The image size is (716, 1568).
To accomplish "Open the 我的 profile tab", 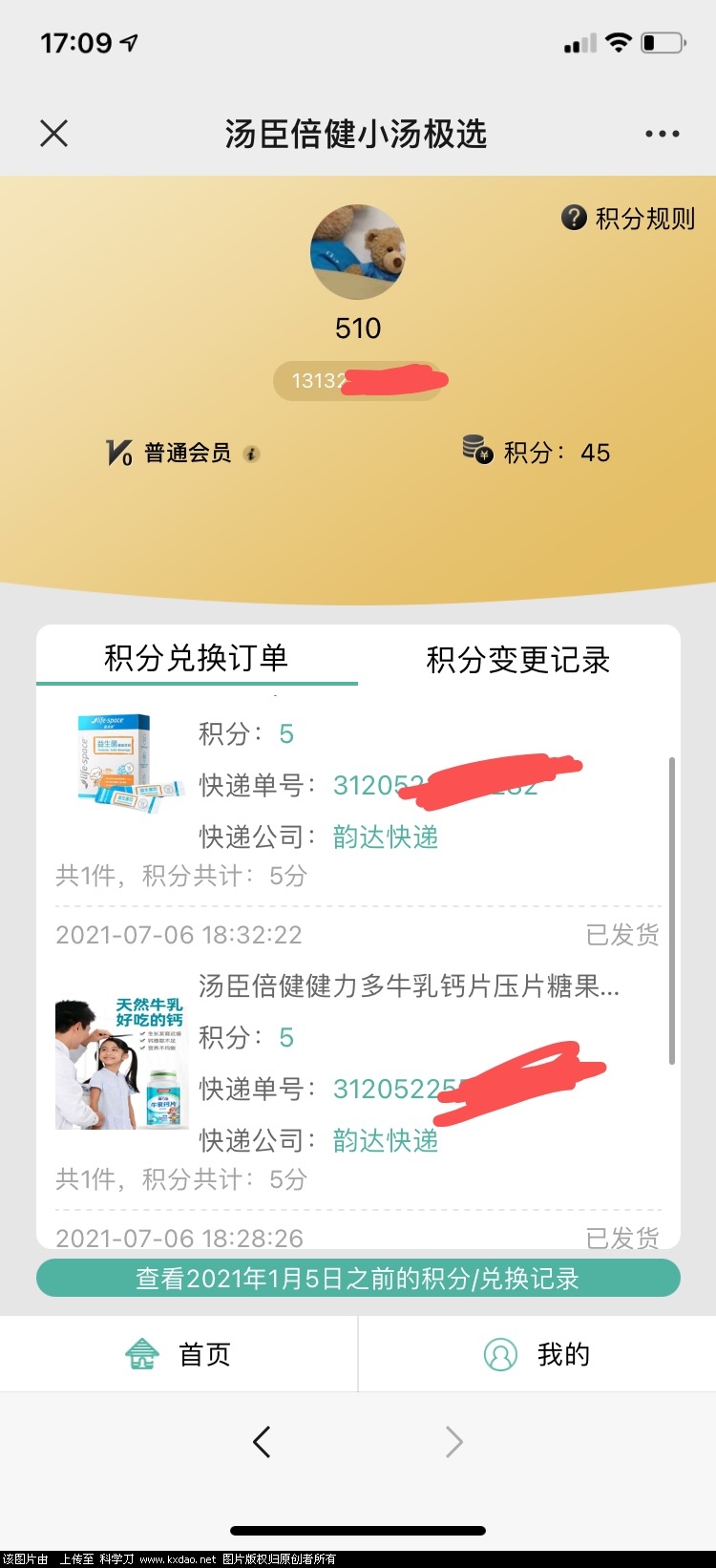I will pyautogui.click(x=537, y=1354).
